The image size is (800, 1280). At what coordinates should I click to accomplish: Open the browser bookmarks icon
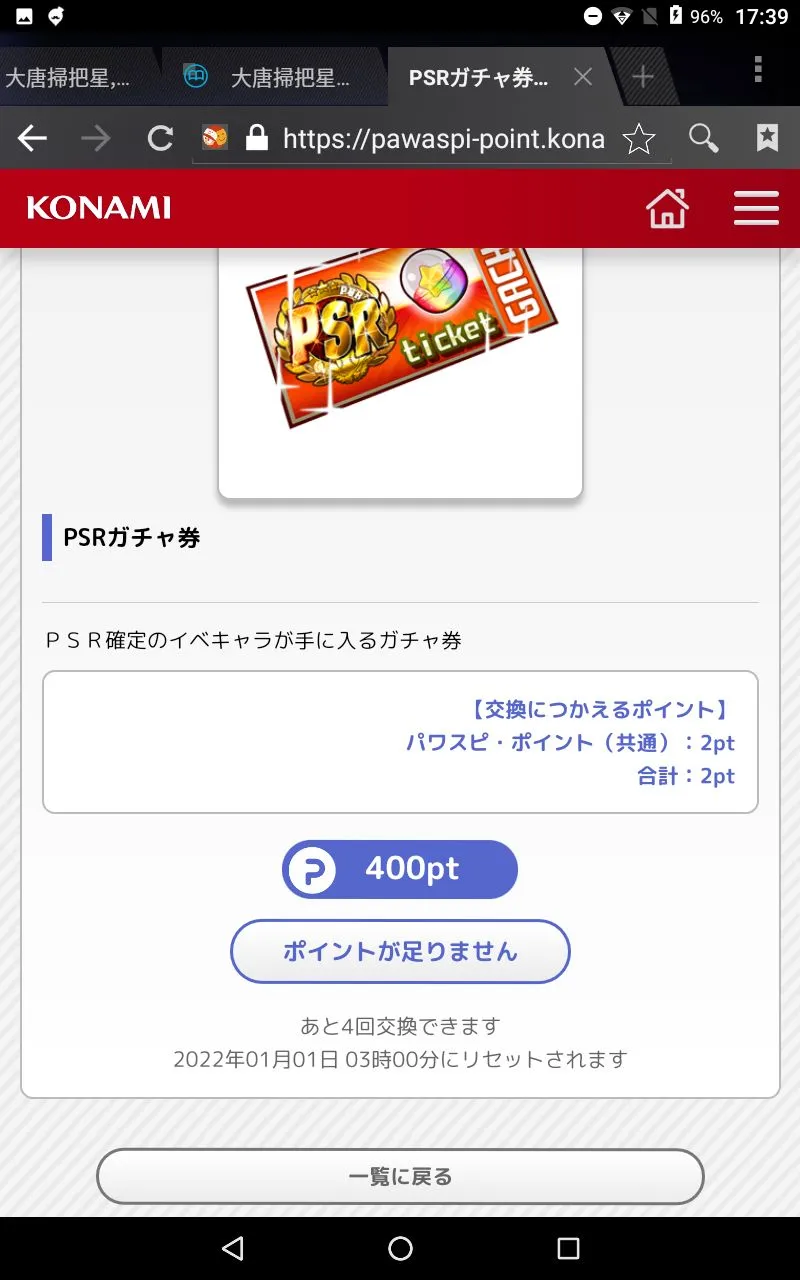coord(767,138)
